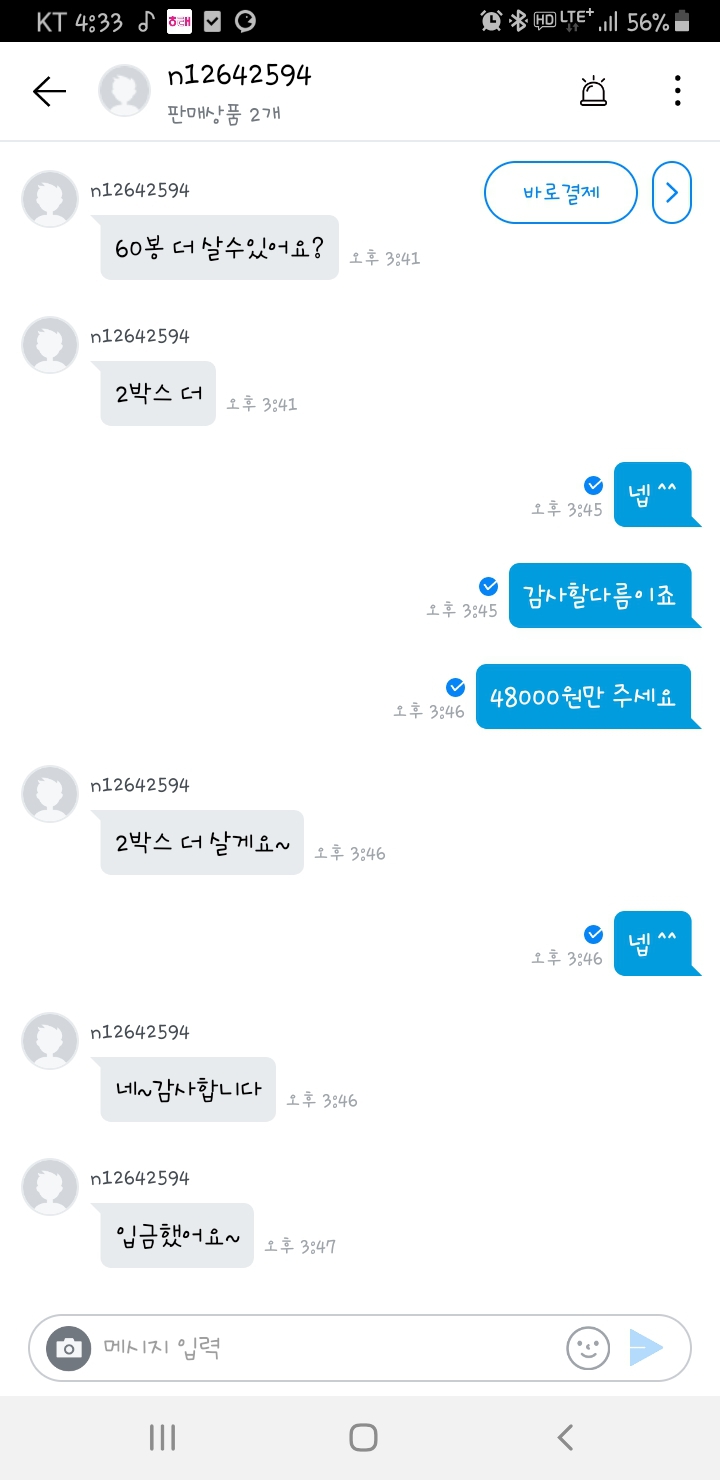Open the emoji picker in the message bar
720x1480 pixels.
click(588, 1348)
